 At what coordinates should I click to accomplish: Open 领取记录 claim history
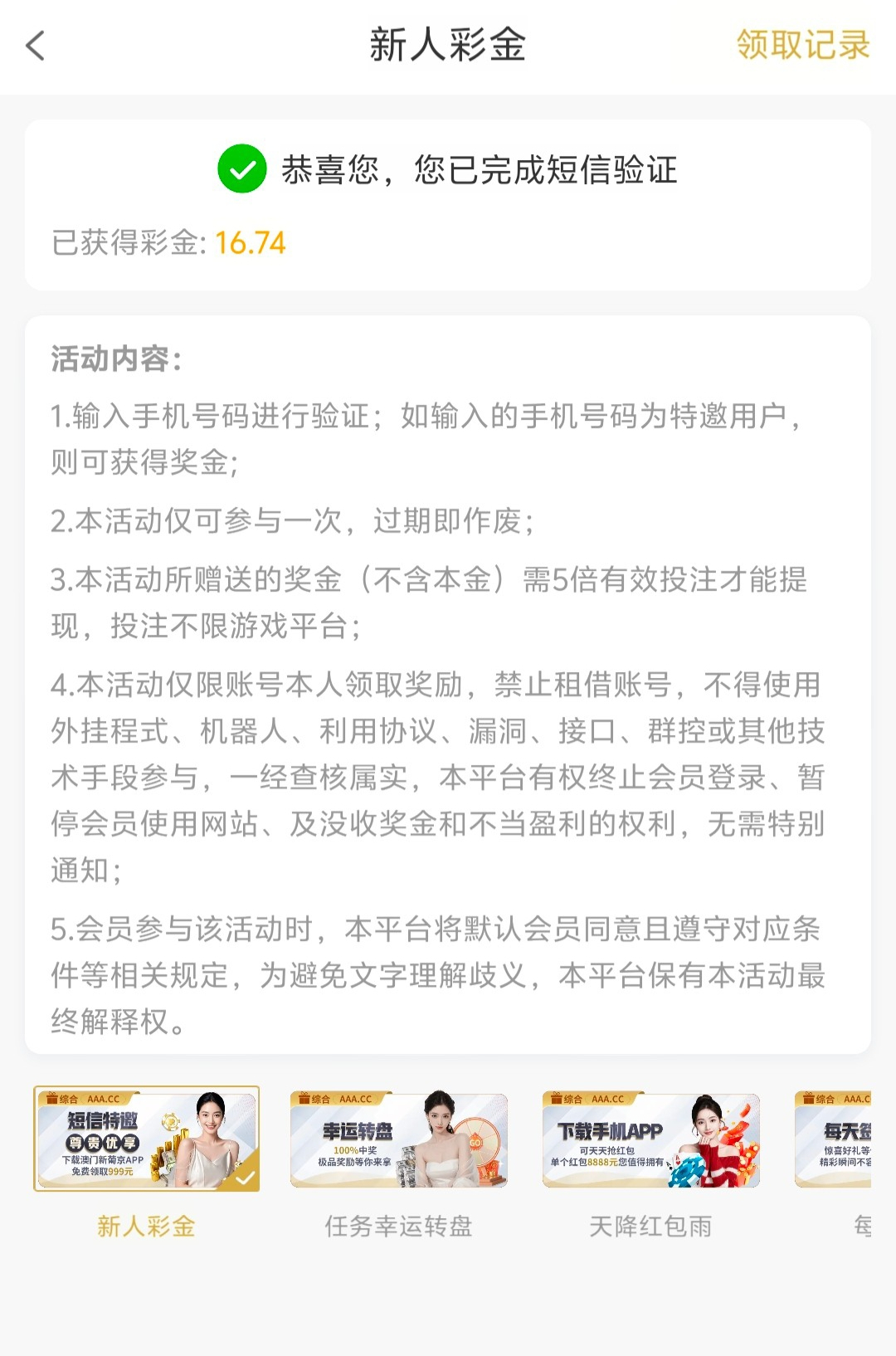click(x=802, y=45)
